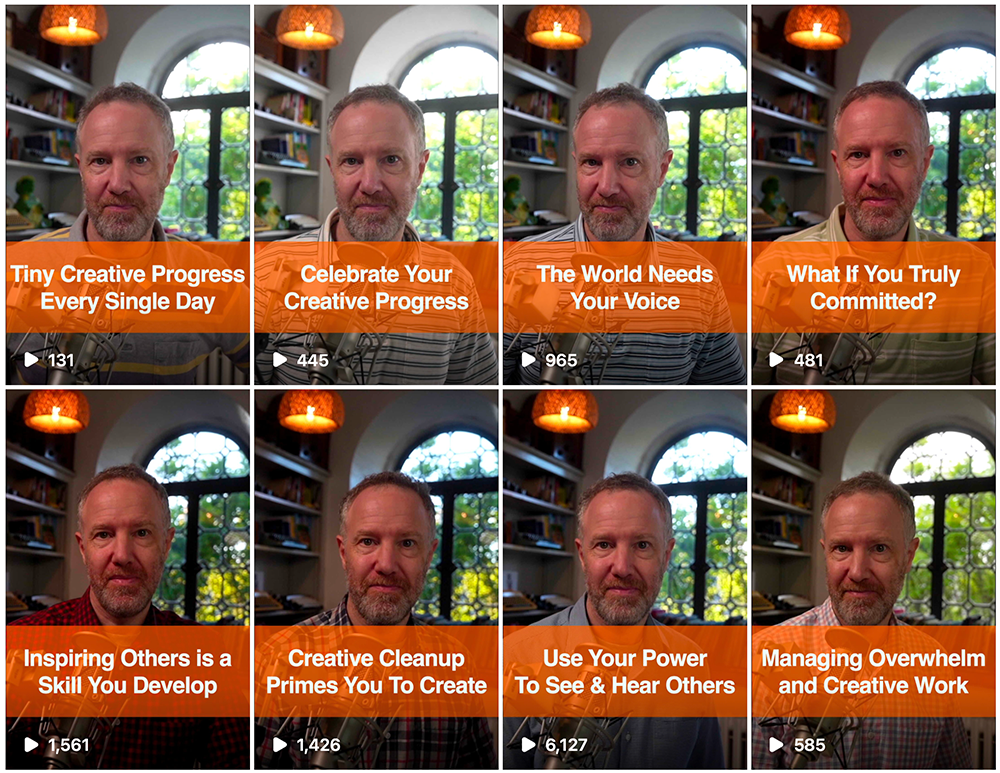The width and height of the screenshot is (1000, 773).
Task: Play the 'Celebrate Your Creative Progress' video
Action: pyautogui.click(x=376, y=195)
